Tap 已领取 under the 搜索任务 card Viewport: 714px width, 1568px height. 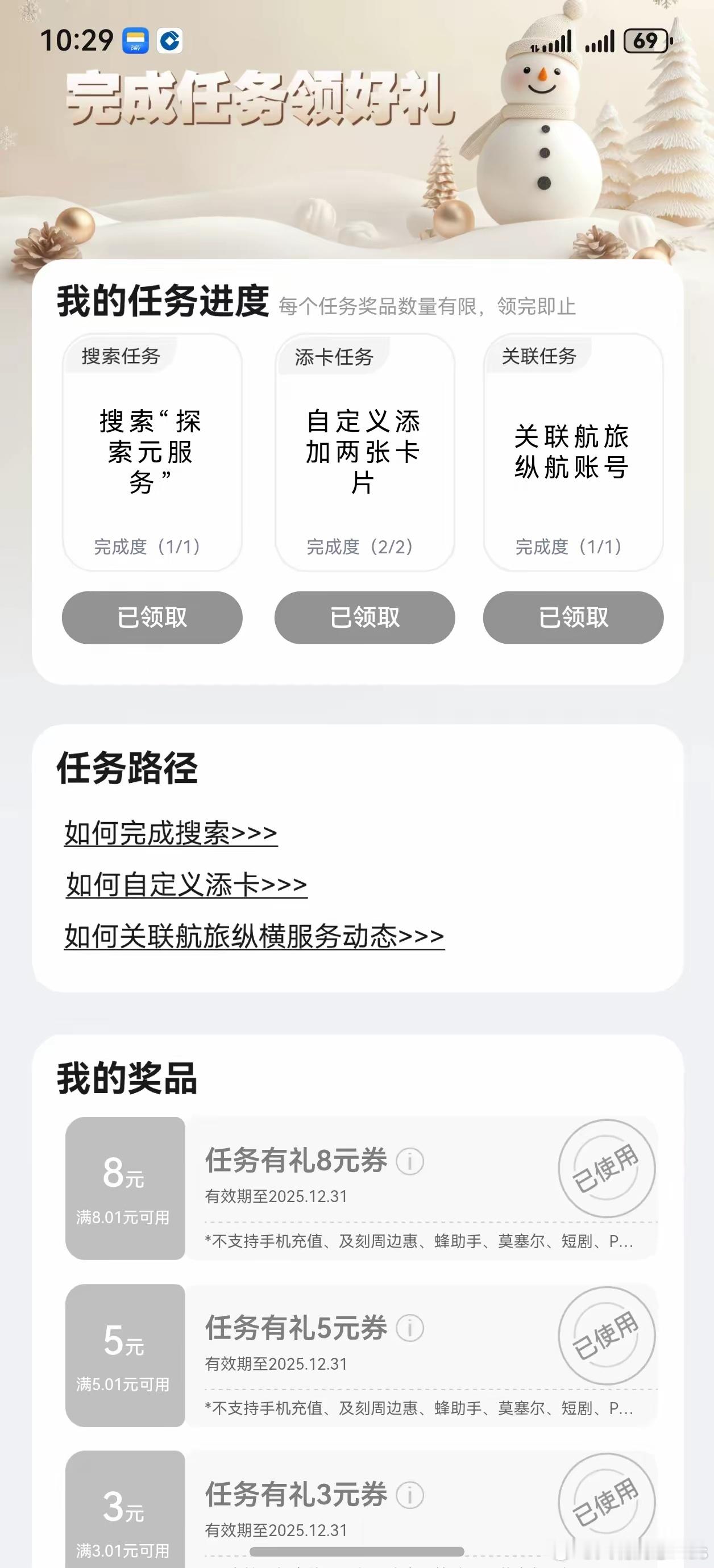(151, 617)
